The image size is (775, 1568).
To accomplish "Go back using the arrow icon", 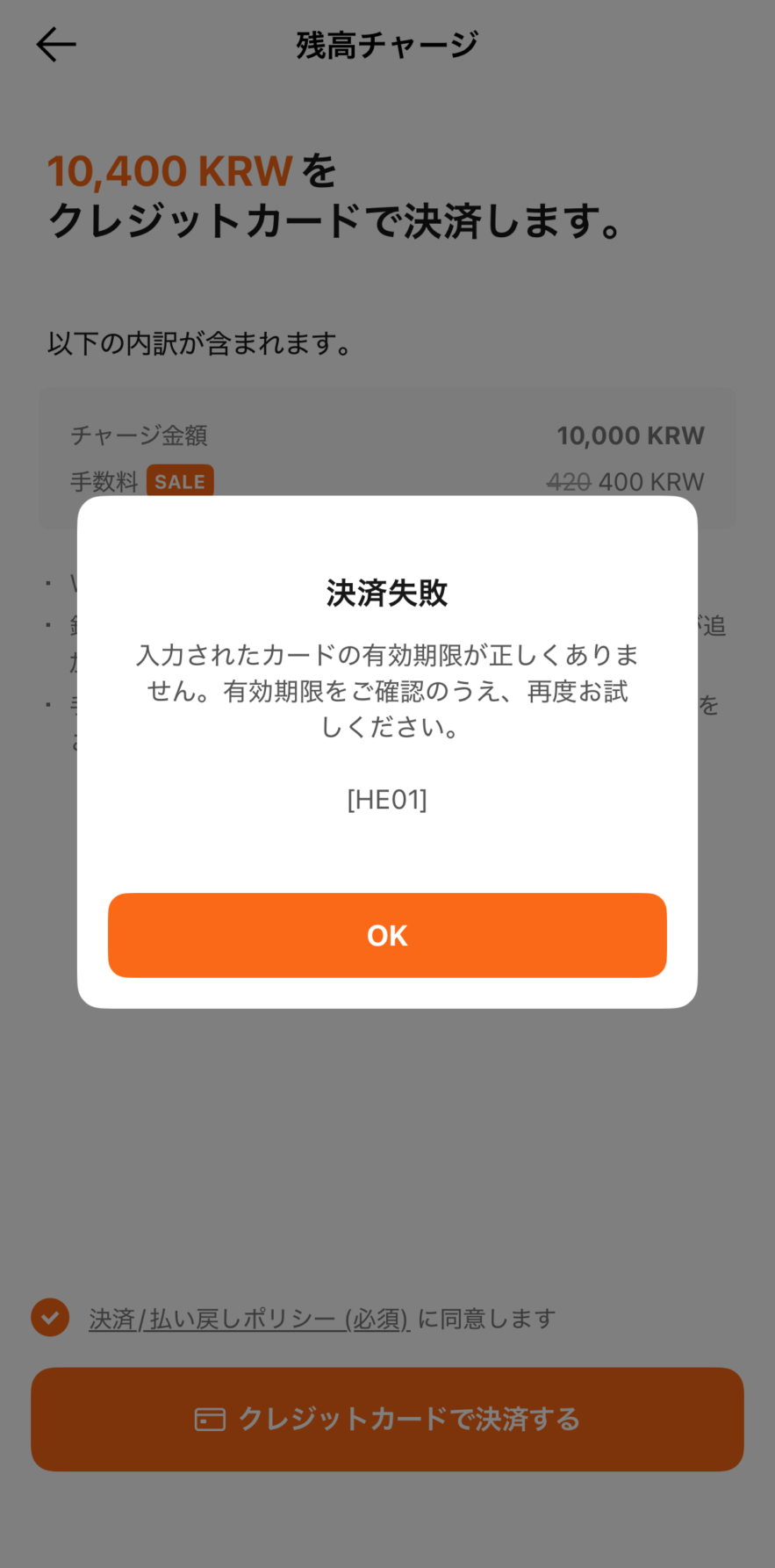I will pos(56,45).
